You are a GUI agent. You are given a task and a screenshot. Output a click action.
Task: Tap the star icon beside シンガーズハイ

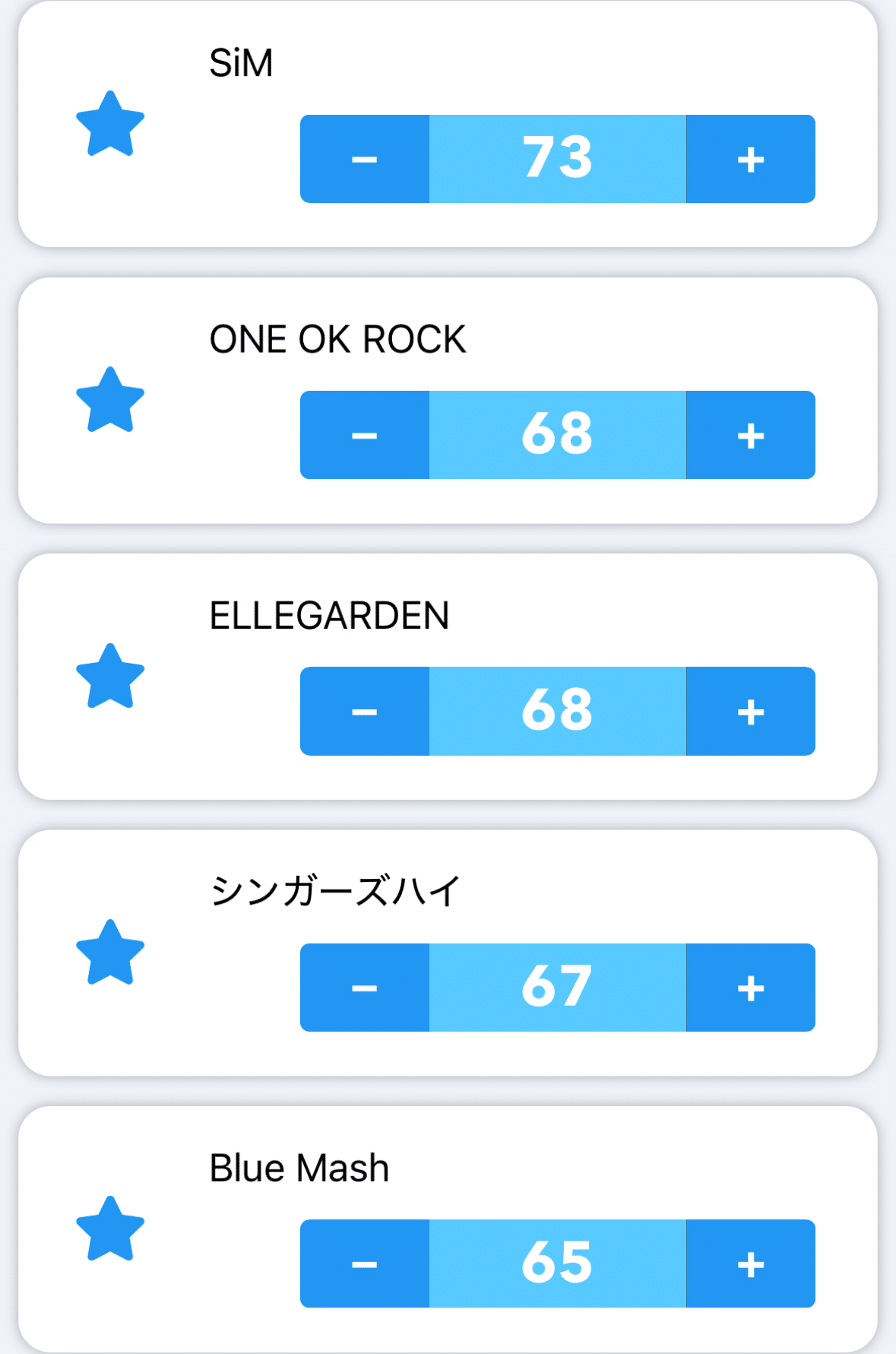[110, 953]
